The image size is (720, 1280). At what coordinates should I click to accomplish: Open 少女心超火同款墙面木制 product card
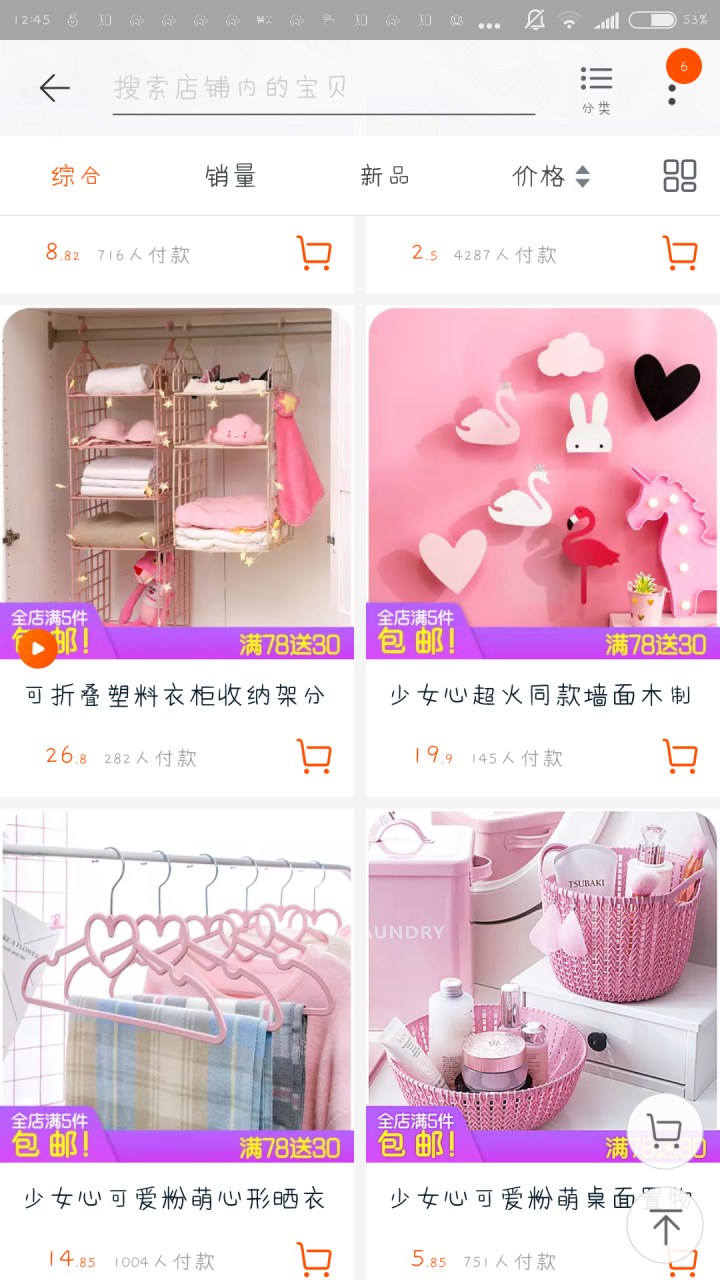coord(542,480)
